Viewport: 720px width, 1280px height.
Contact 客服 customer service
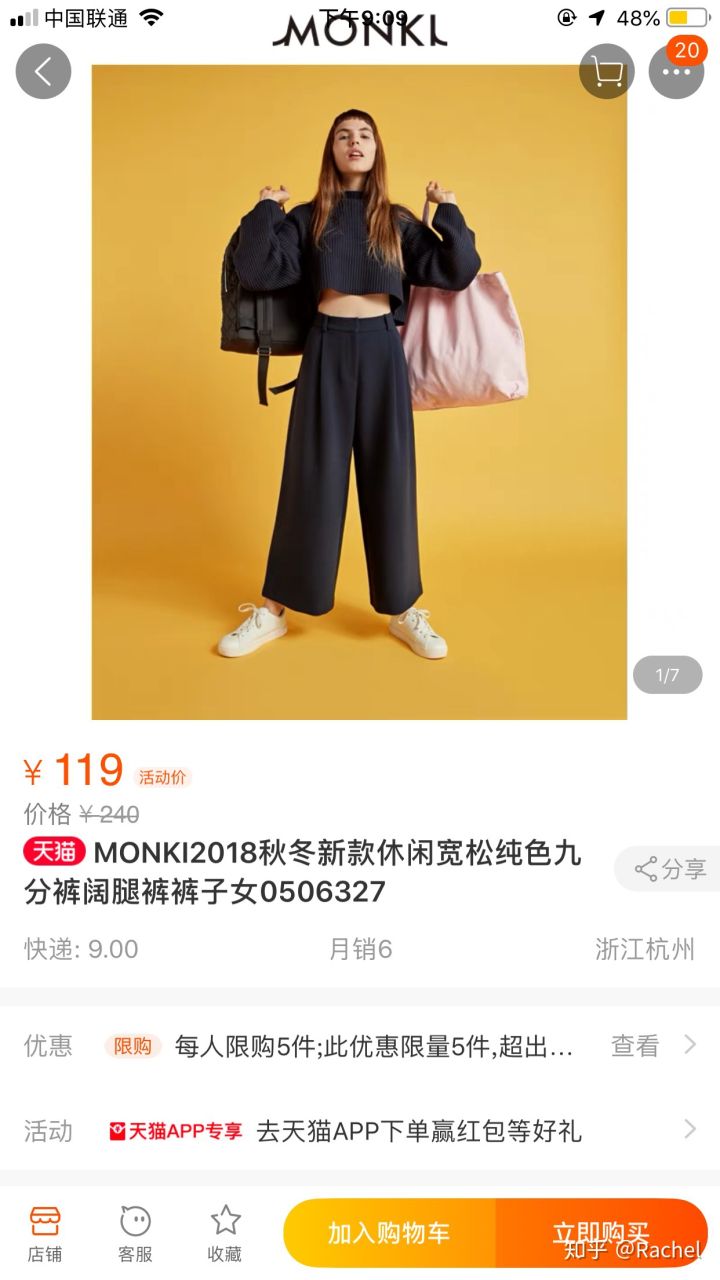[x=135, y=1233]
